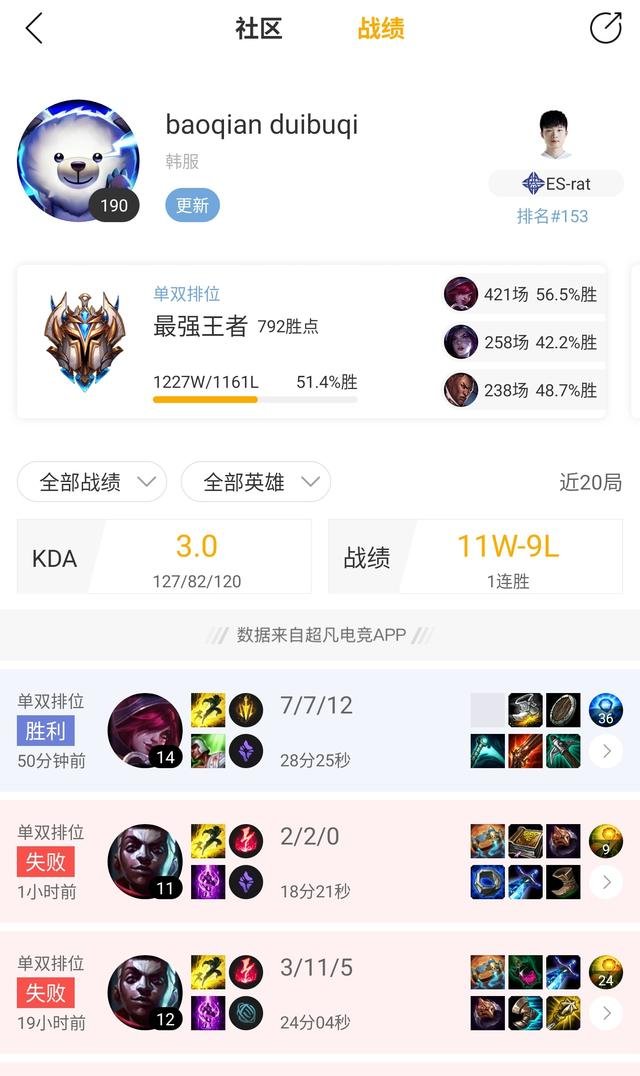Open the 2/2/0 defeat match details
This screenshot has height=1076, width=640.
tap(606, 881)
